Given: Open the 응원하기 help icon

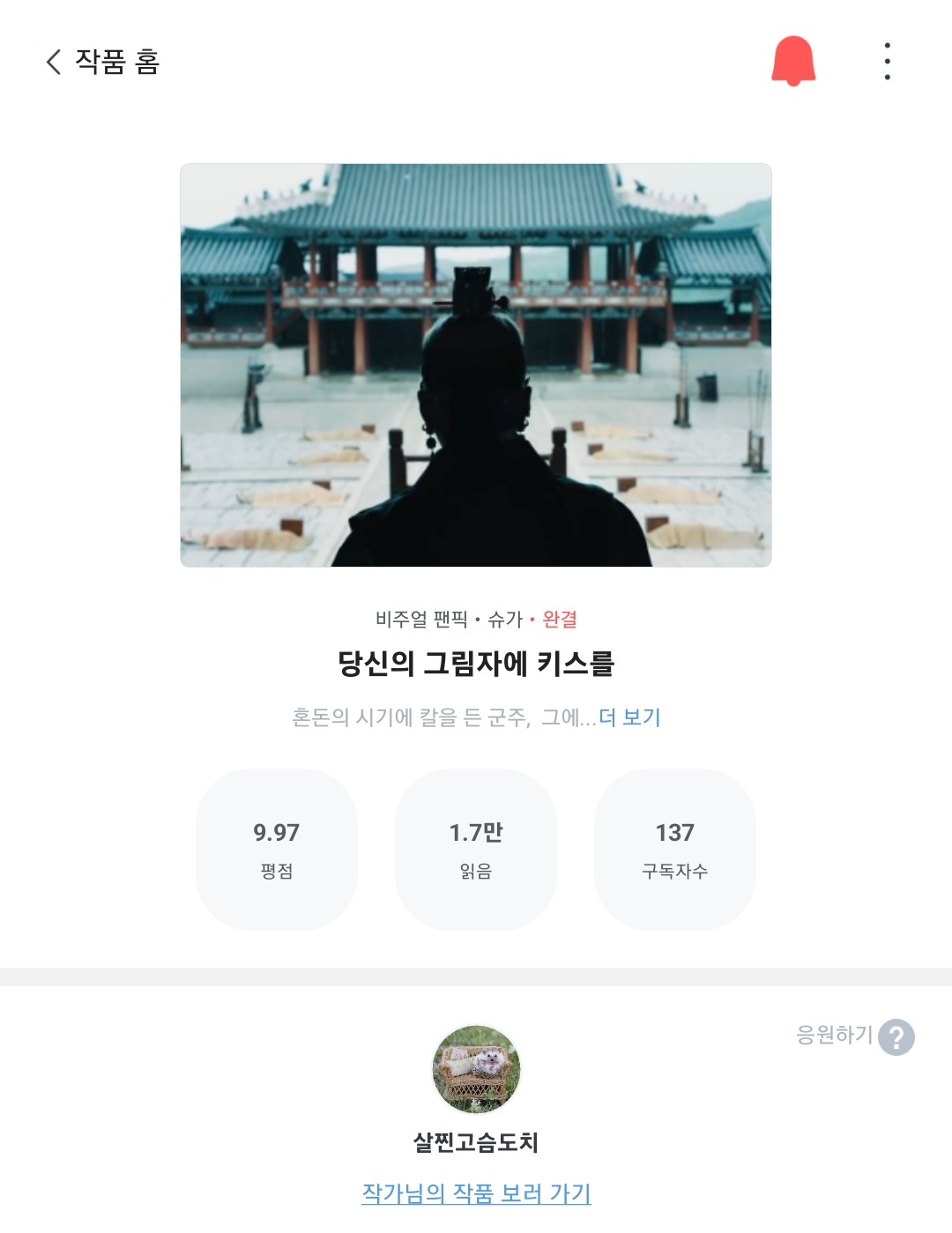Looking at the screenshot, I should [x=896, y=1037].
